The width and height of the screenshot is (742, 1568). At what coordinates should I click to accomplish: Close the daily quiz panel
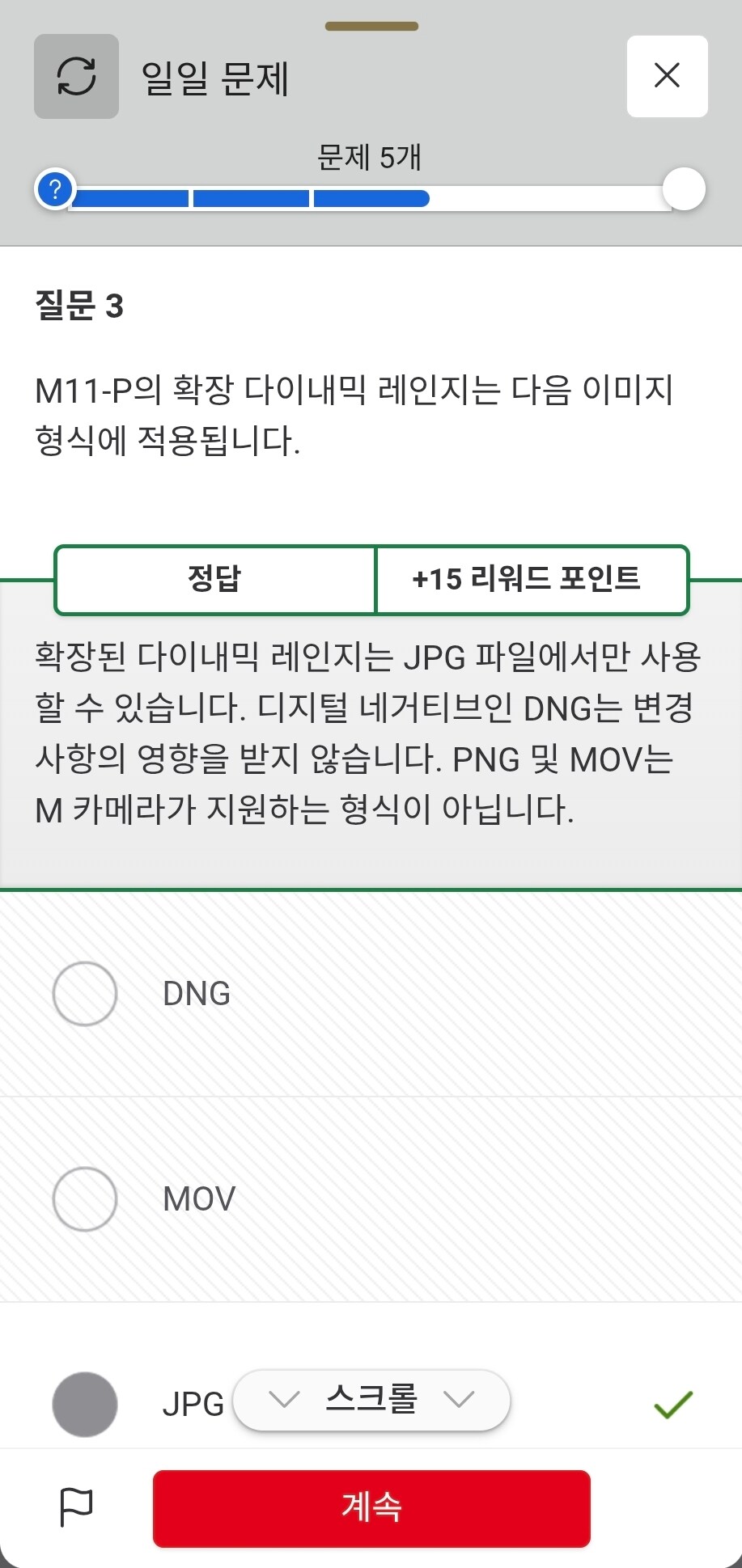[x=667, y=76]
